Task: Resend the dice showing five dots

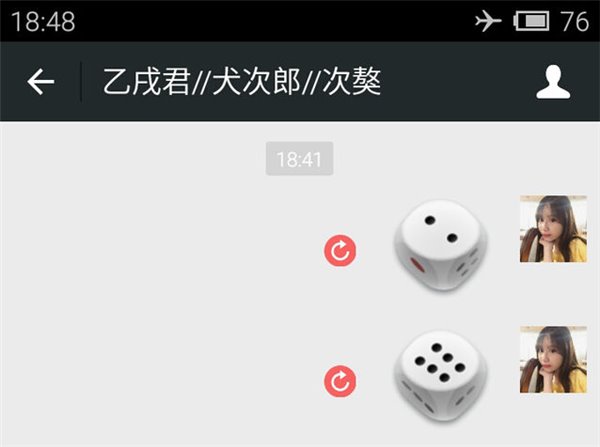Action: click(340, 381)
